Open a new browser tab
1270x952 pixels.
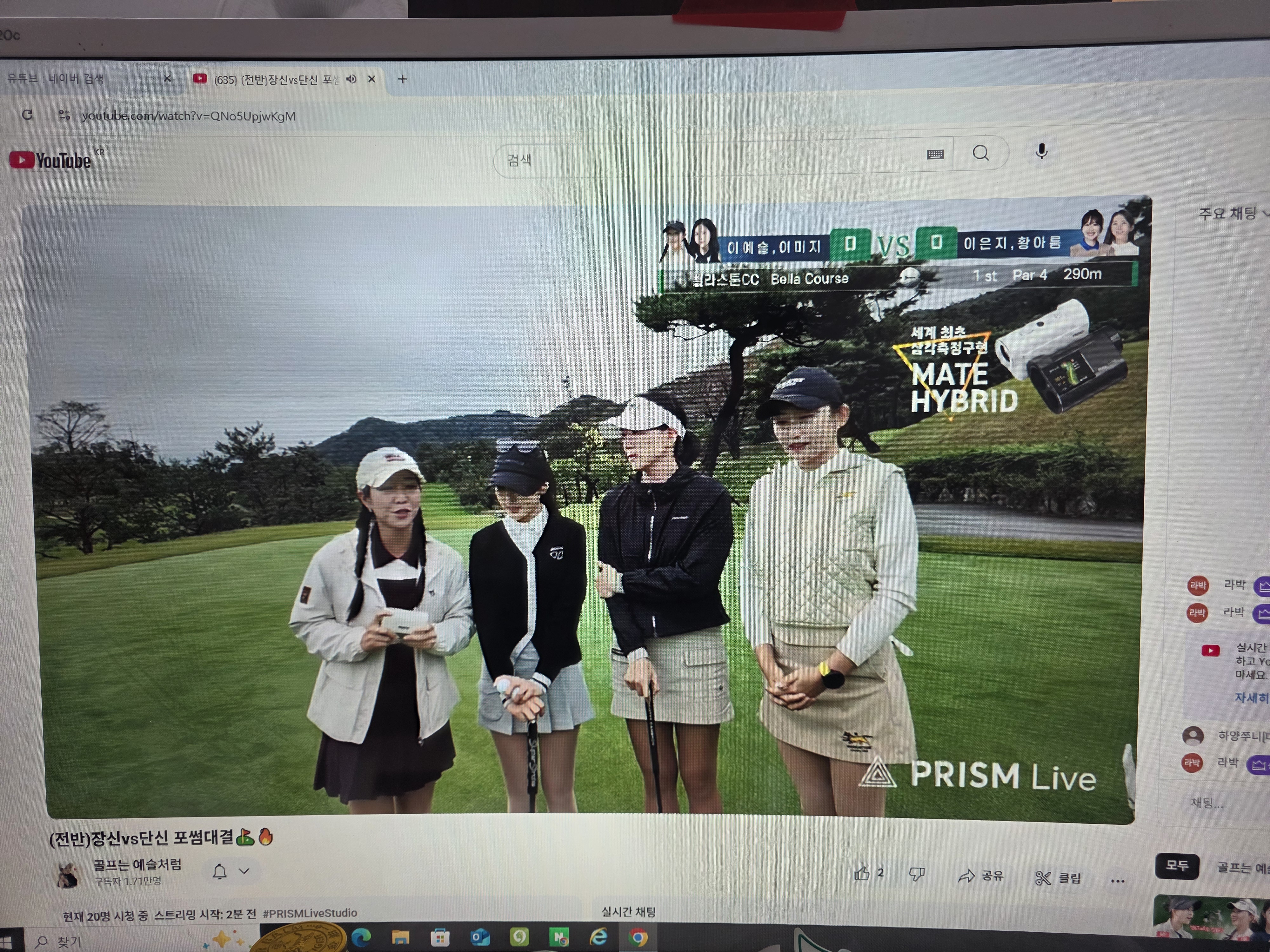tap(403, 79)
